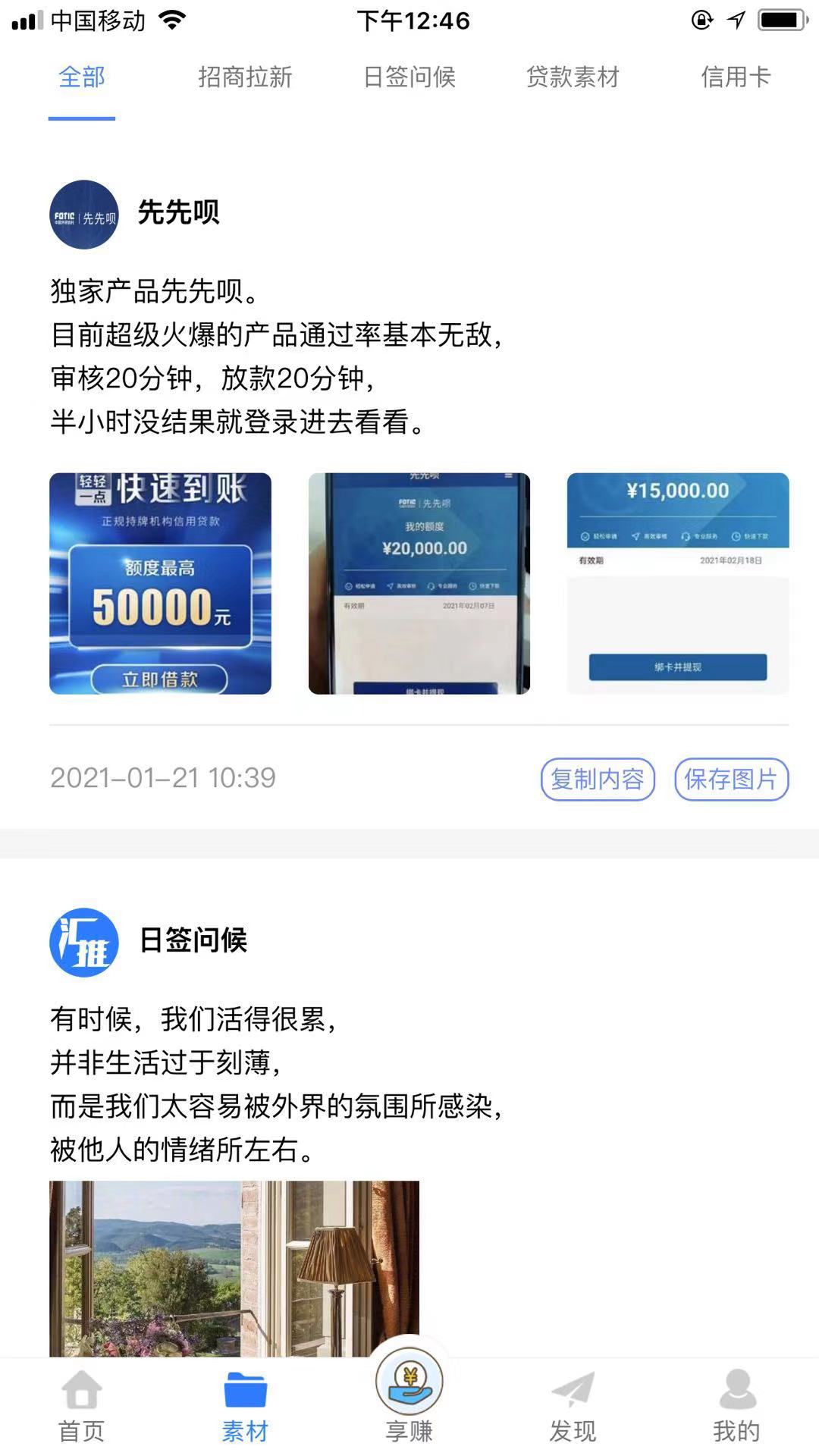Open the 素材 bottom tab
The height and width of the screenshot is (1456, 819).
click(x=245, y=1407)
